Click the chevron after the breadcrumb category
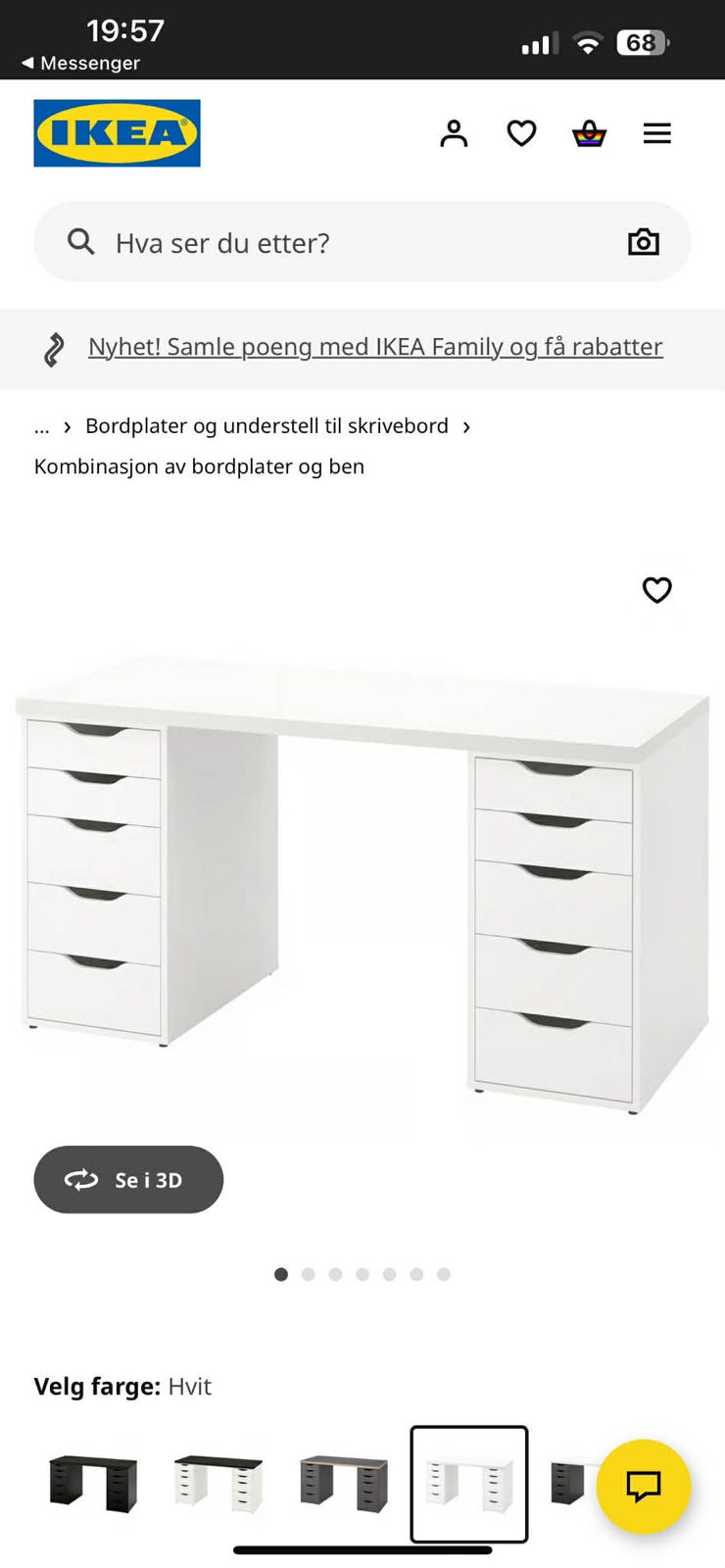This screenshot has width=725, height=1568. 466,426
